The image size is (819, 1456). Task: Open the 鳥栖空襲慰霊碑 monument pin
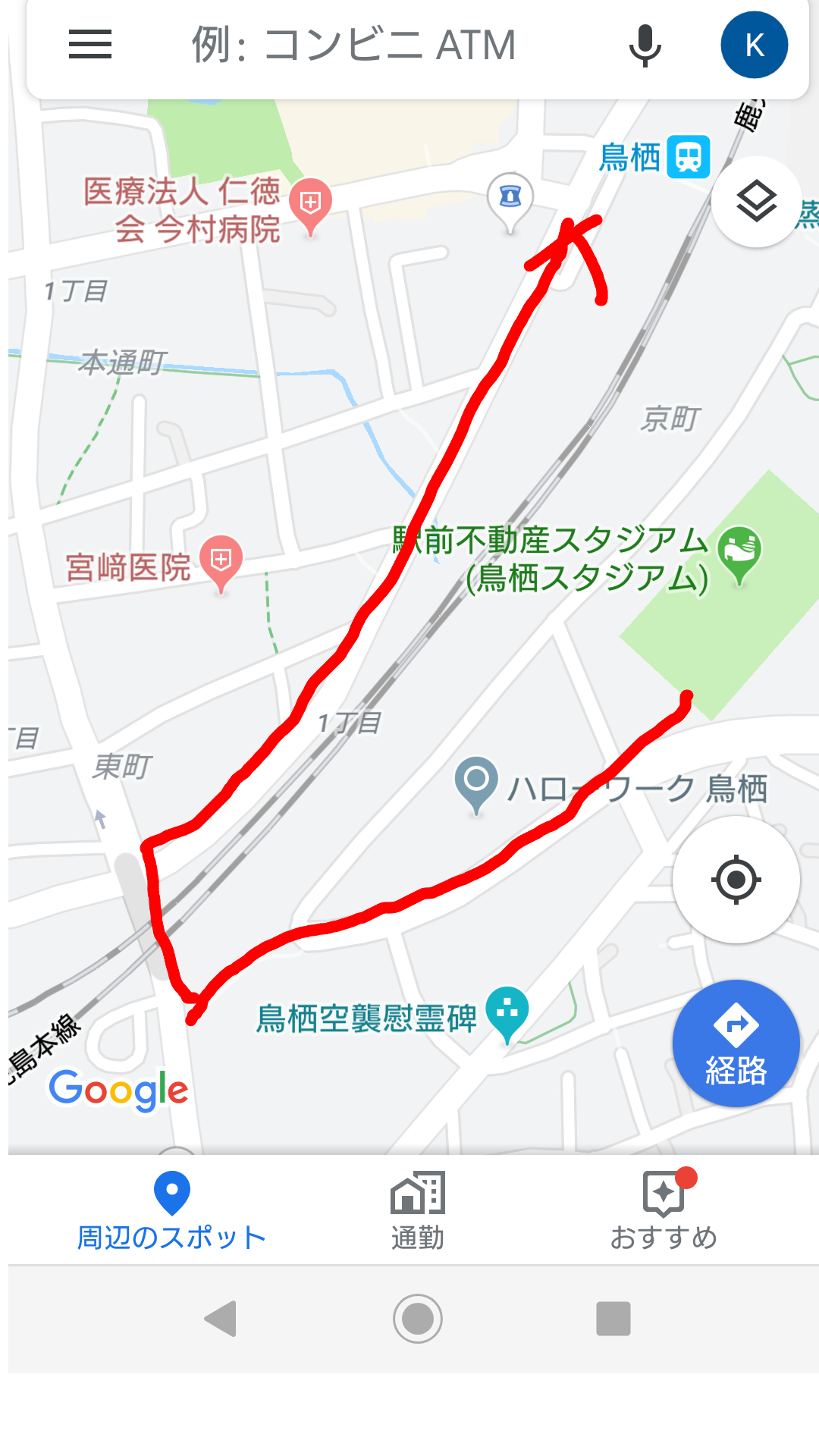tap(507, 1011)
